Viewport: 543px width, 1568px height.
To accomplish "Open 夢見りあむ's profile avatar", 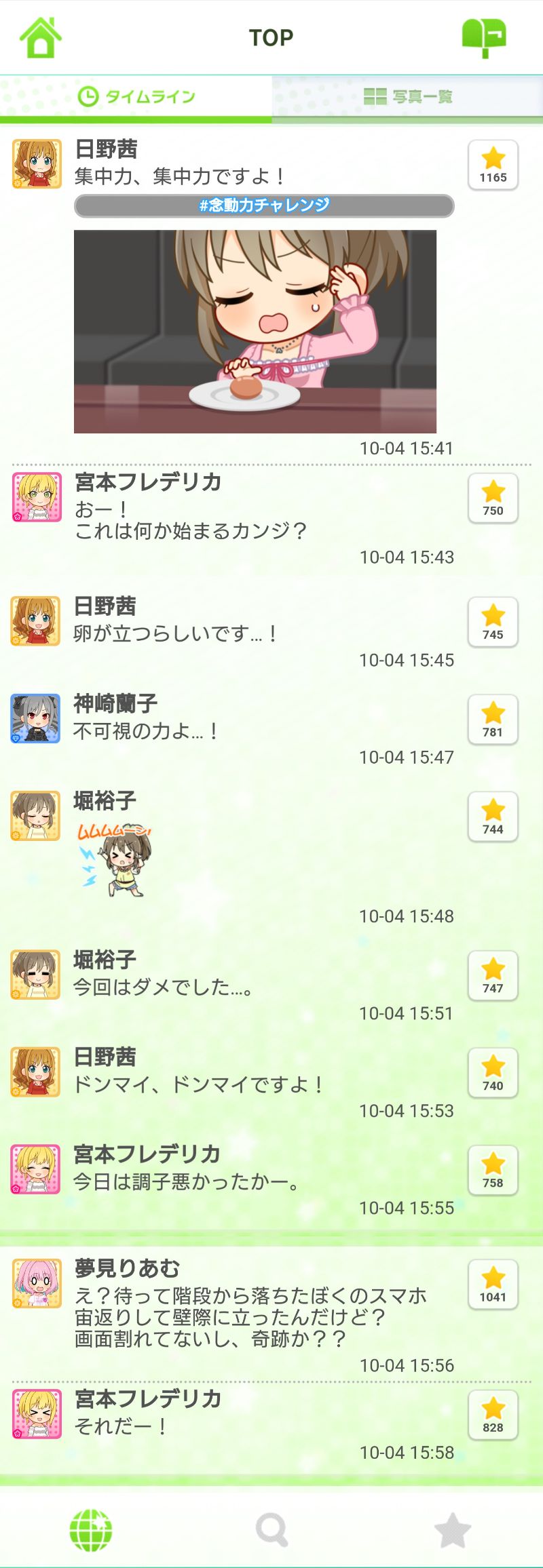I will [37, 1283].
